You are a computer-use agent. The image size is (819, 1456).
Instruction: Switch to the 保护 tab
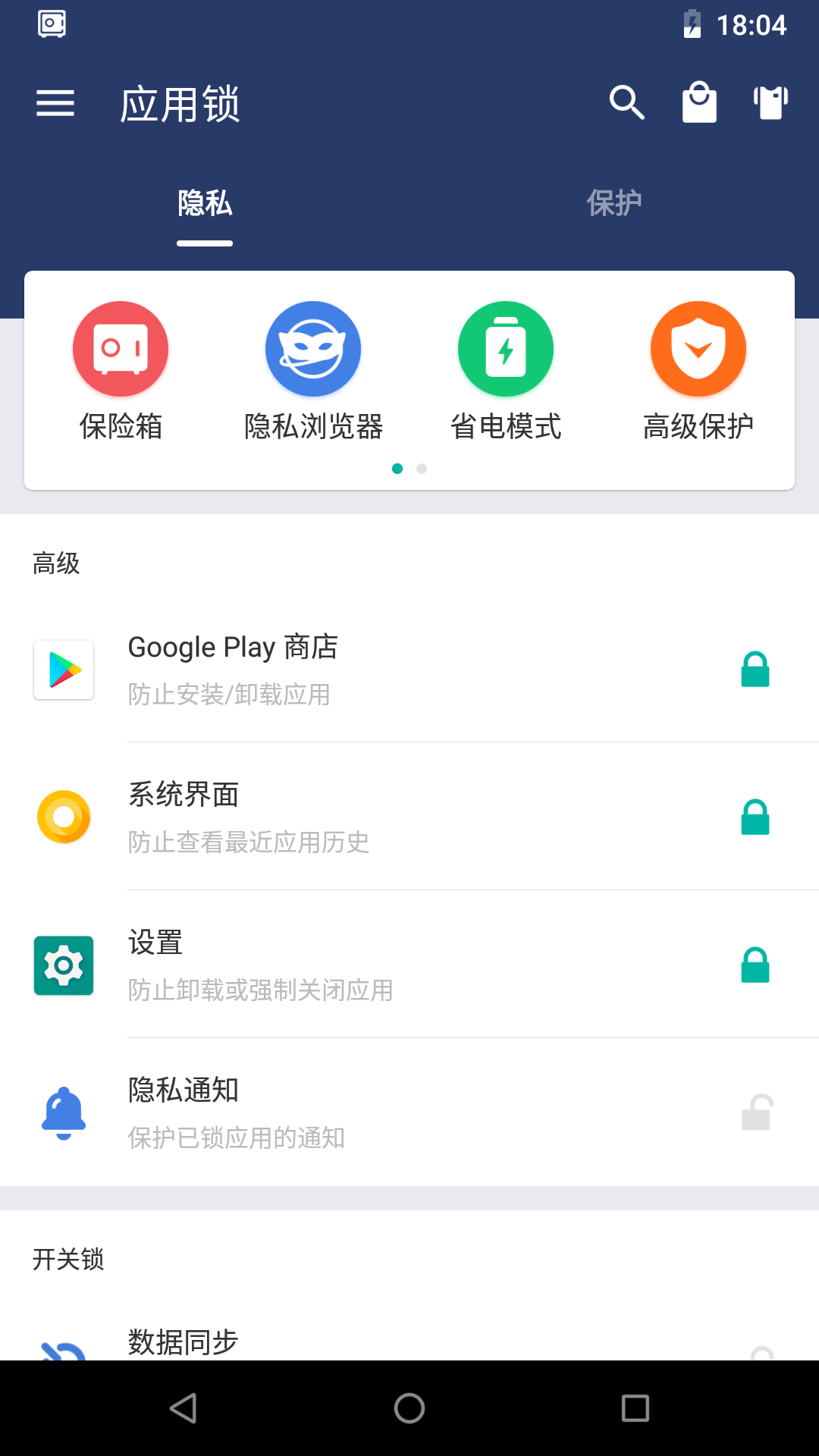tap(614, 203)
